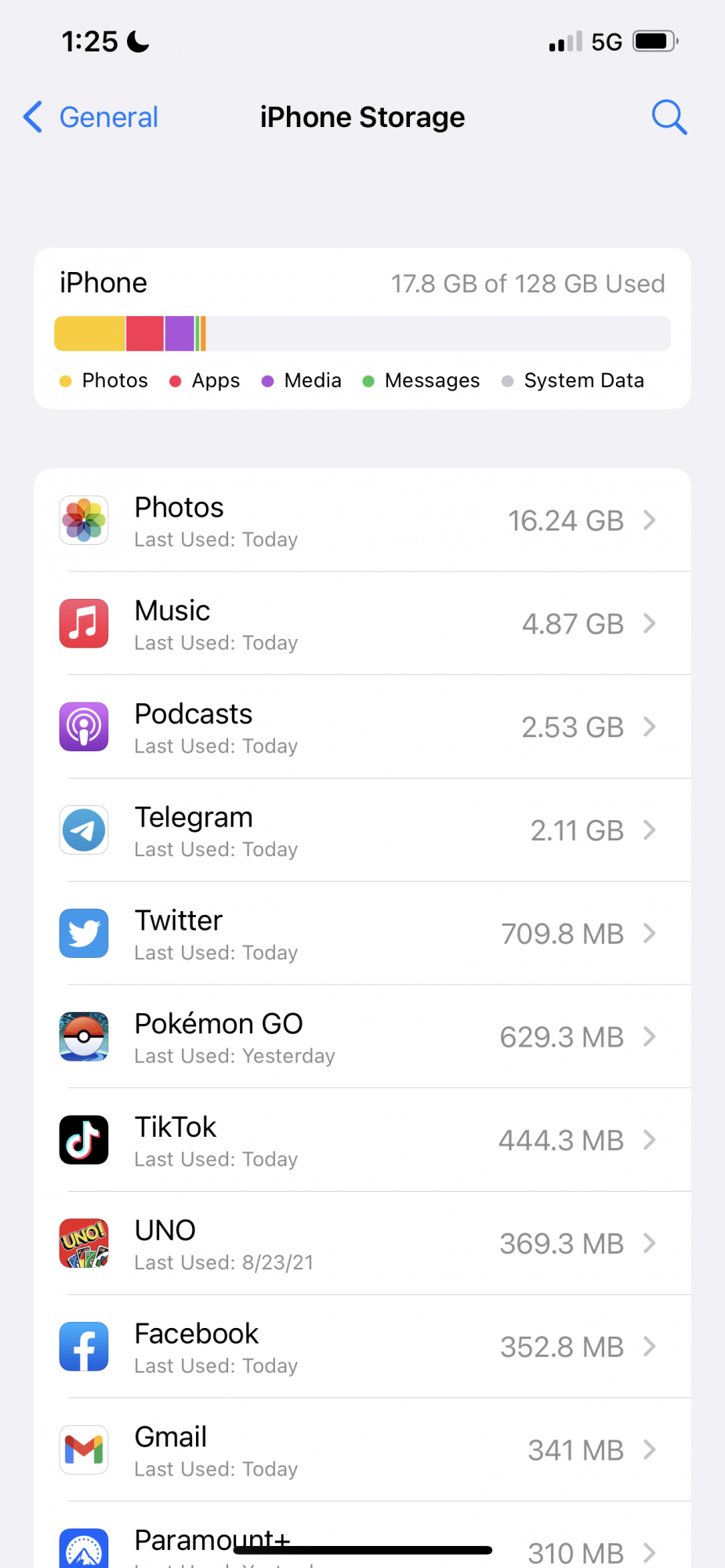This screenshot has height=1568, width=725.
Task: View TikTok storage usage
Action: 362,1141
